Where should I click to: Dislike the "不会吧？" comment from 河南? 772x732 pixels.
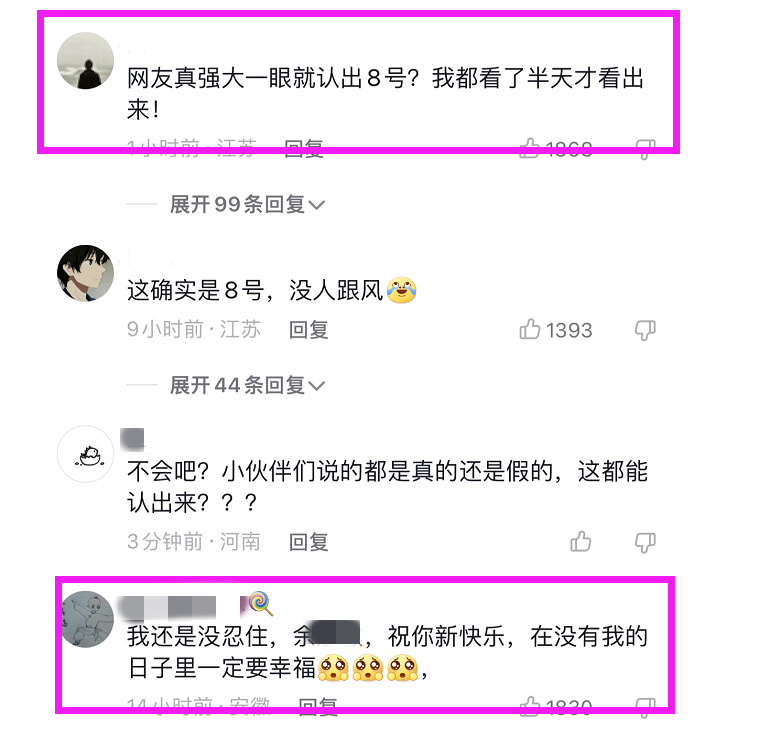[x=646, y=542]
